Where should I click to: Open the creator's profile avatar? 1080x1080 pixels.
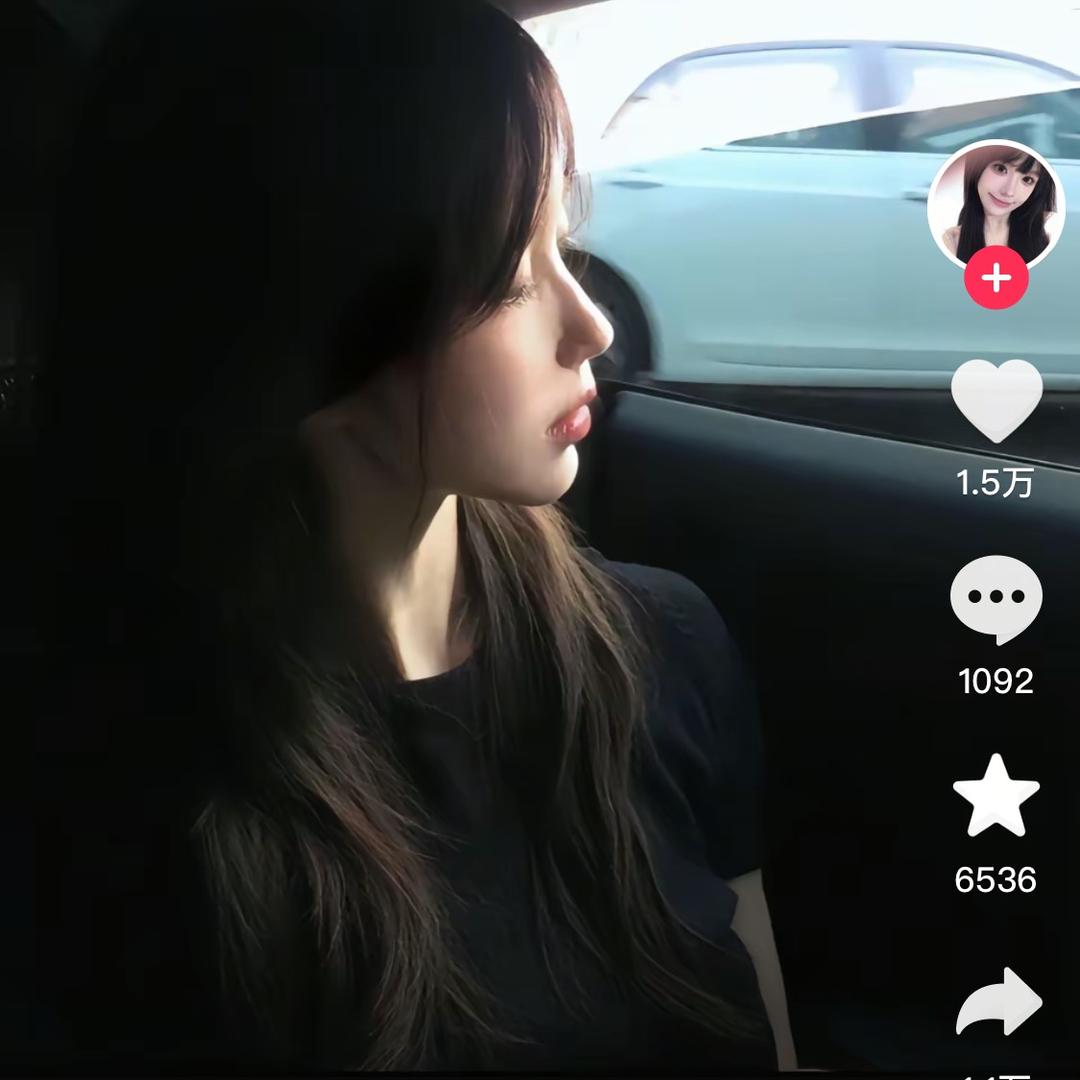(996, 203)
